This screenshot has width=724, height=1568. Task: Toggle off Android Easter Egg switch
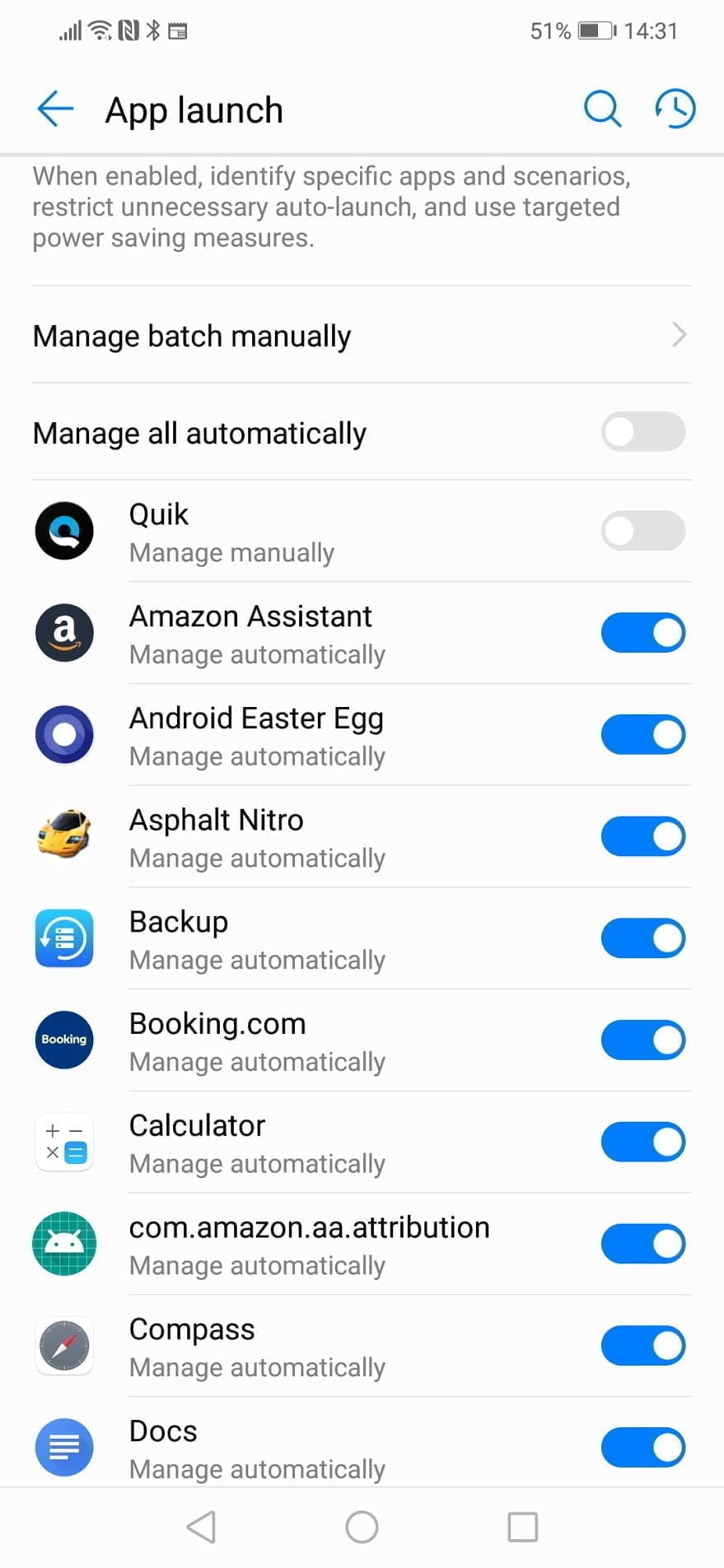click(642, 735)
